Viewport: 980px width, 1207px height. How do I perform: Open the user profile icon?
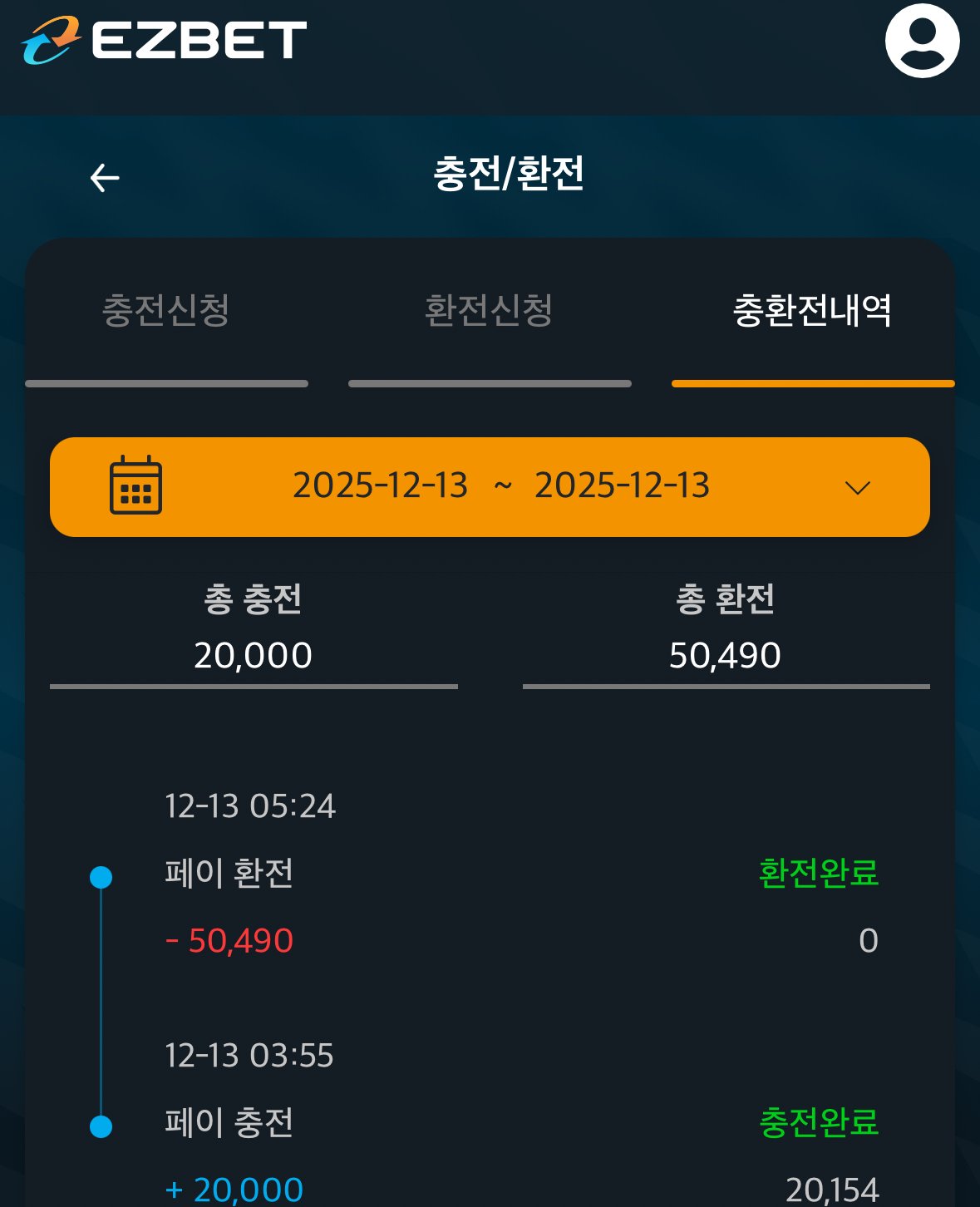[x=922, y=41]
